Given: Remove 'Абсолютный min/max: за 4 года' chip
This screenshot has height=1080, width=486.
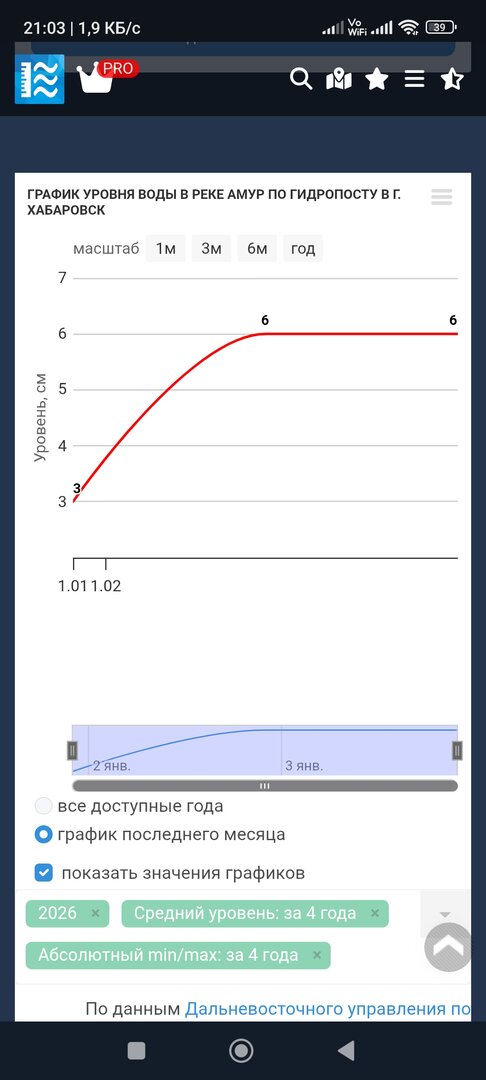Looking at the screenshot, I should point(317,955).
